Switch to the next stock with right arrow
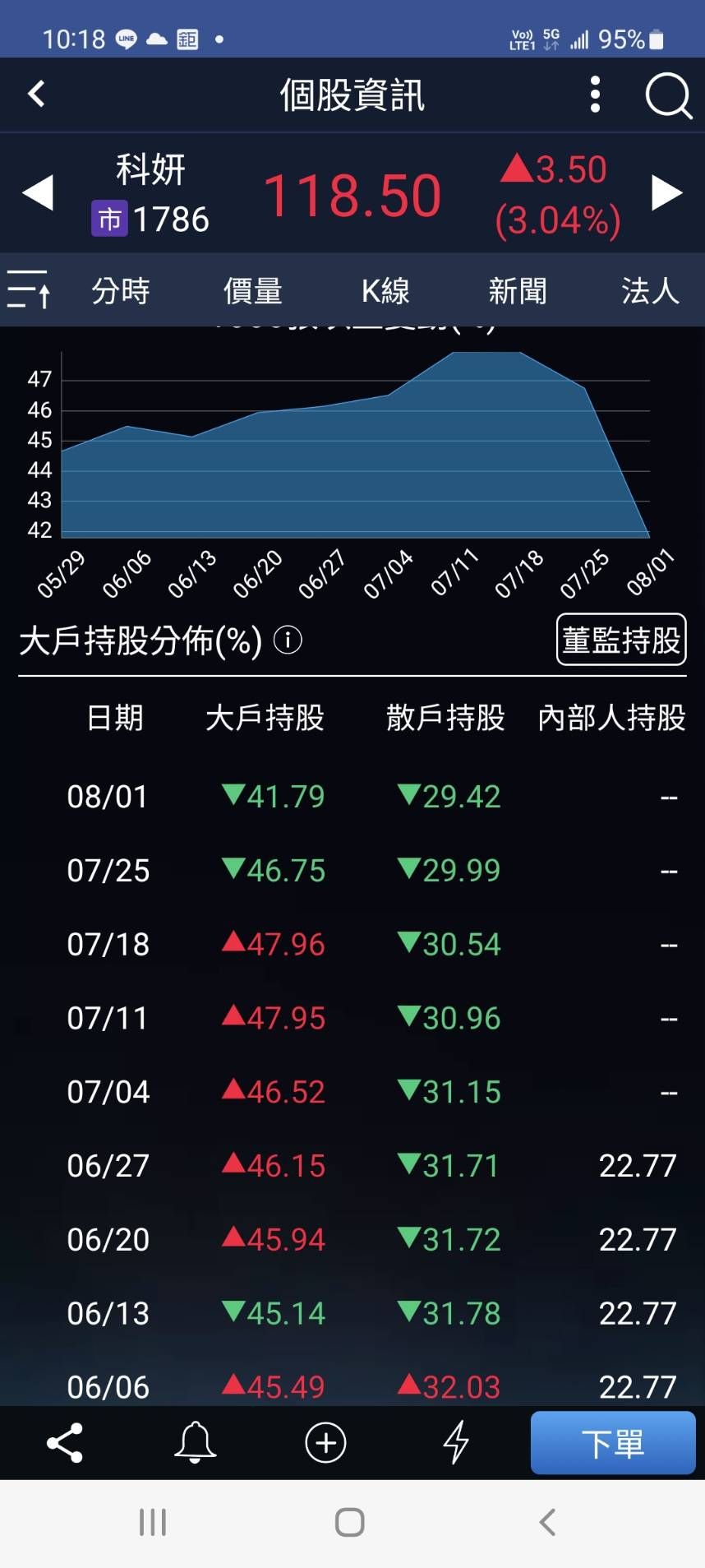The height and width of the screenshot is (1568, 705). (x=666, y=193)
